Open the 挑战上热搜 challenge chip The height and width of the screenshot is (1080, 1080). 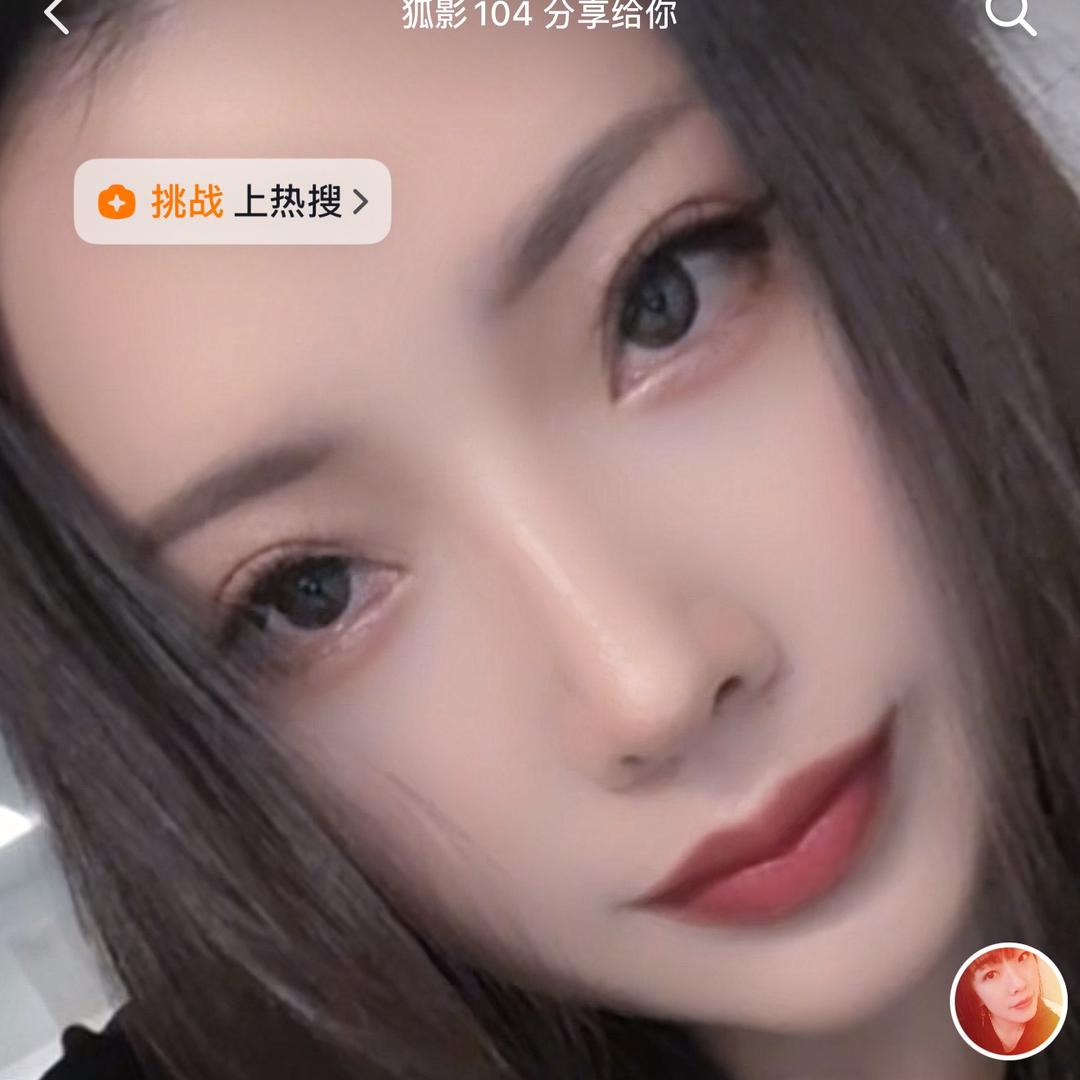click(x=232, y=202)
